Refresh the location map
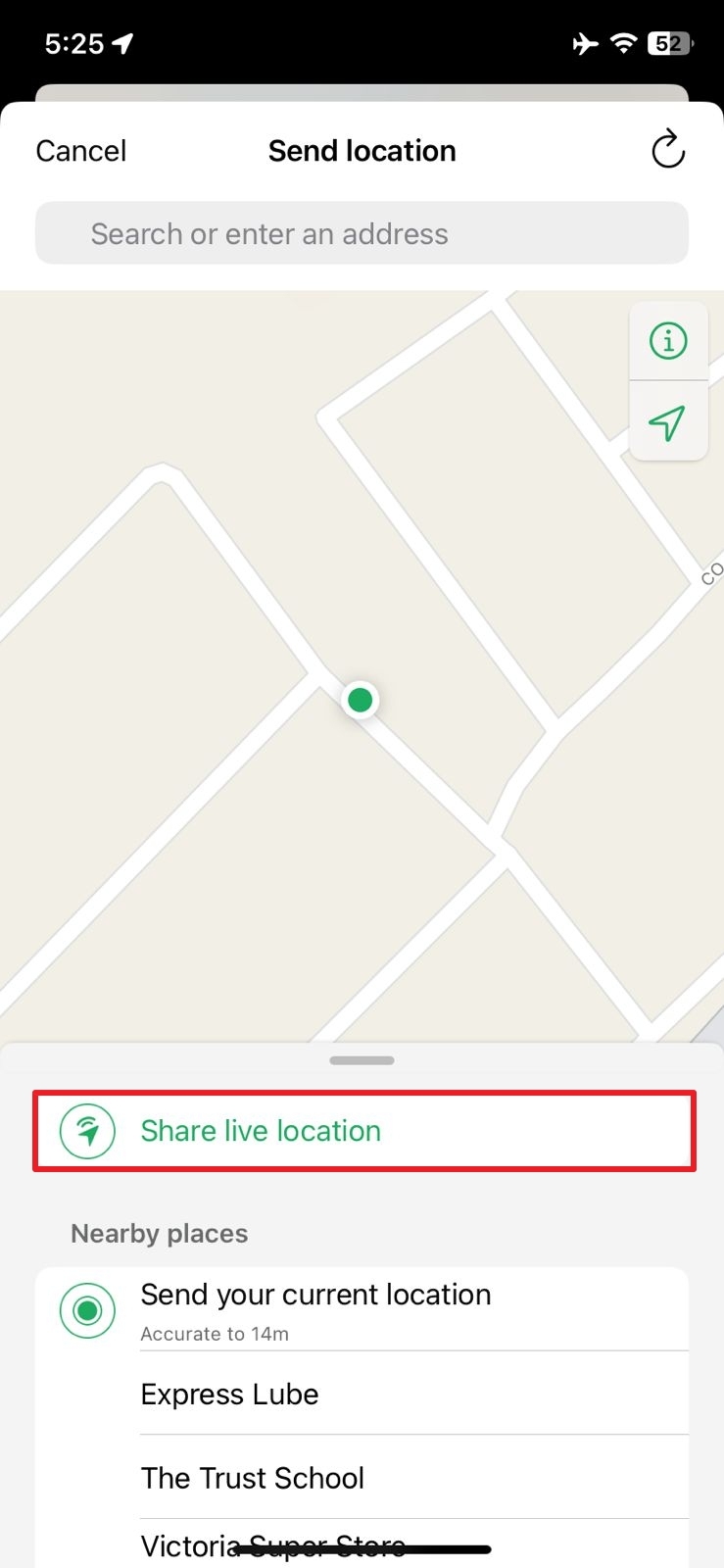This screenshot has width=724, height=1568. pos(667,149)
